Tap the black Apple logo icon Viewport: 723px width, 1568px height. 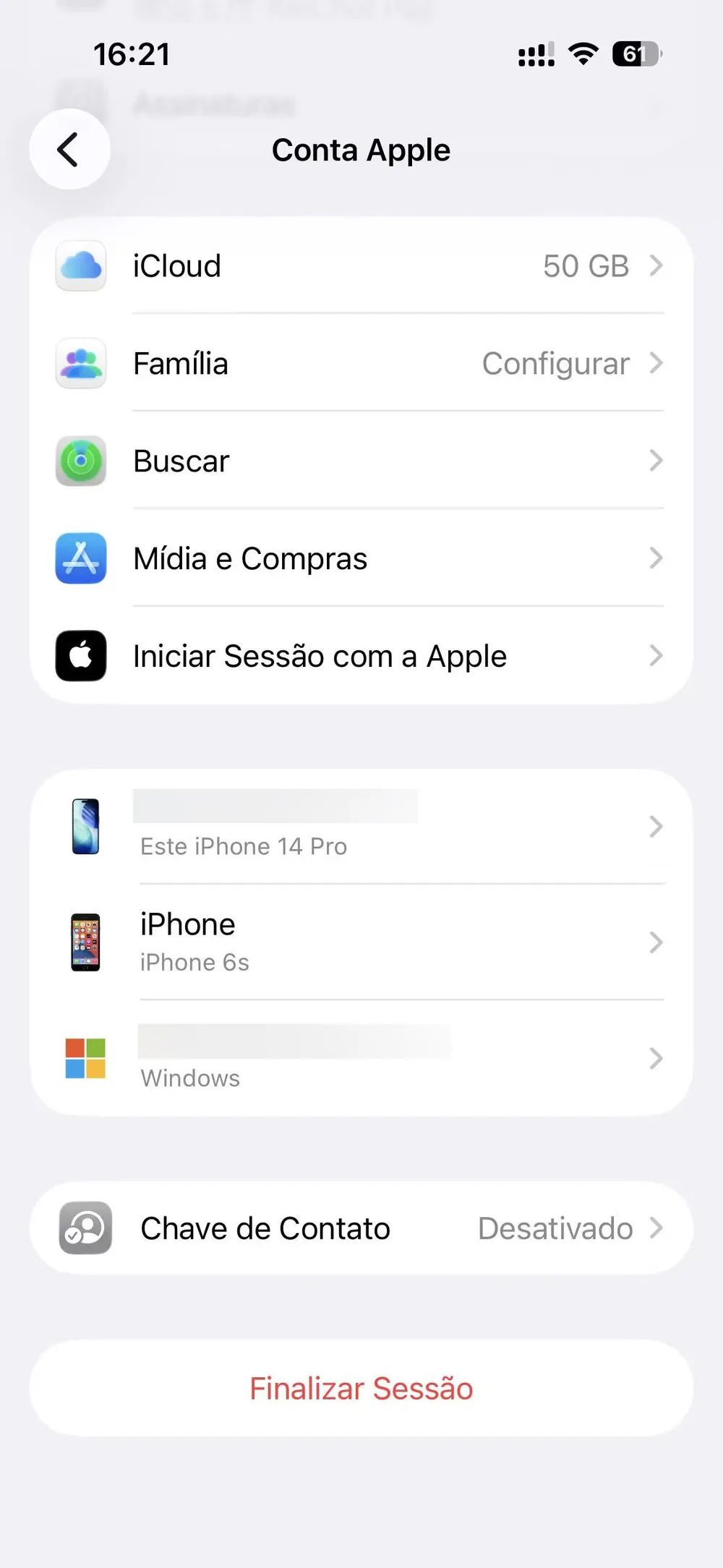[x=80, y=656]
